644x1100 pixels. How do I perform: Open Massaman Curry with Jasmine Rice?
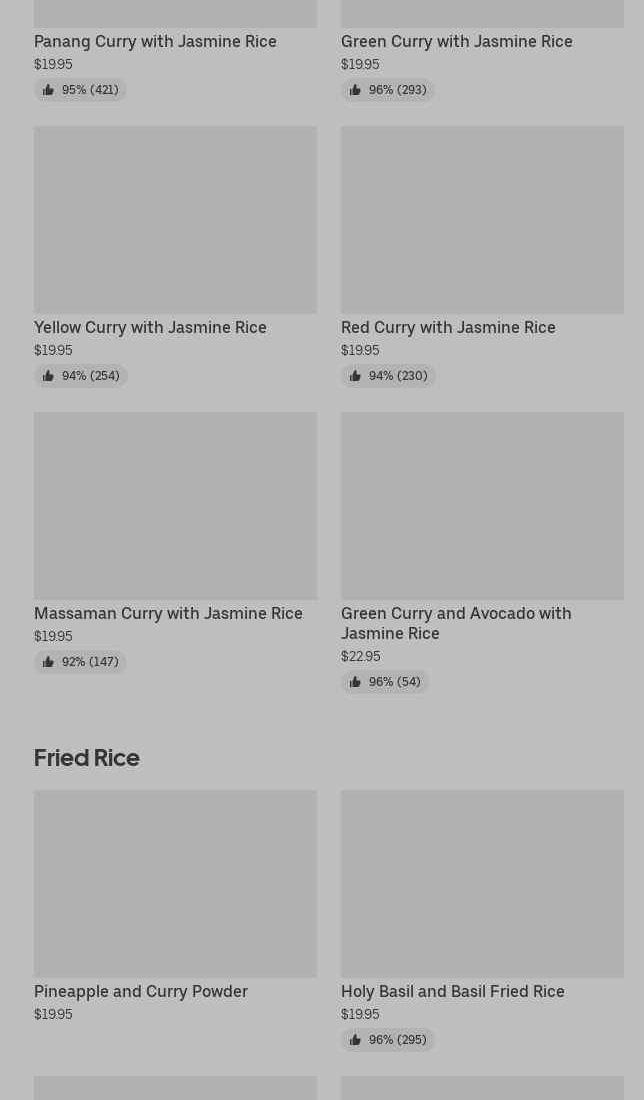pyautogui.click(x=168, y=614)
